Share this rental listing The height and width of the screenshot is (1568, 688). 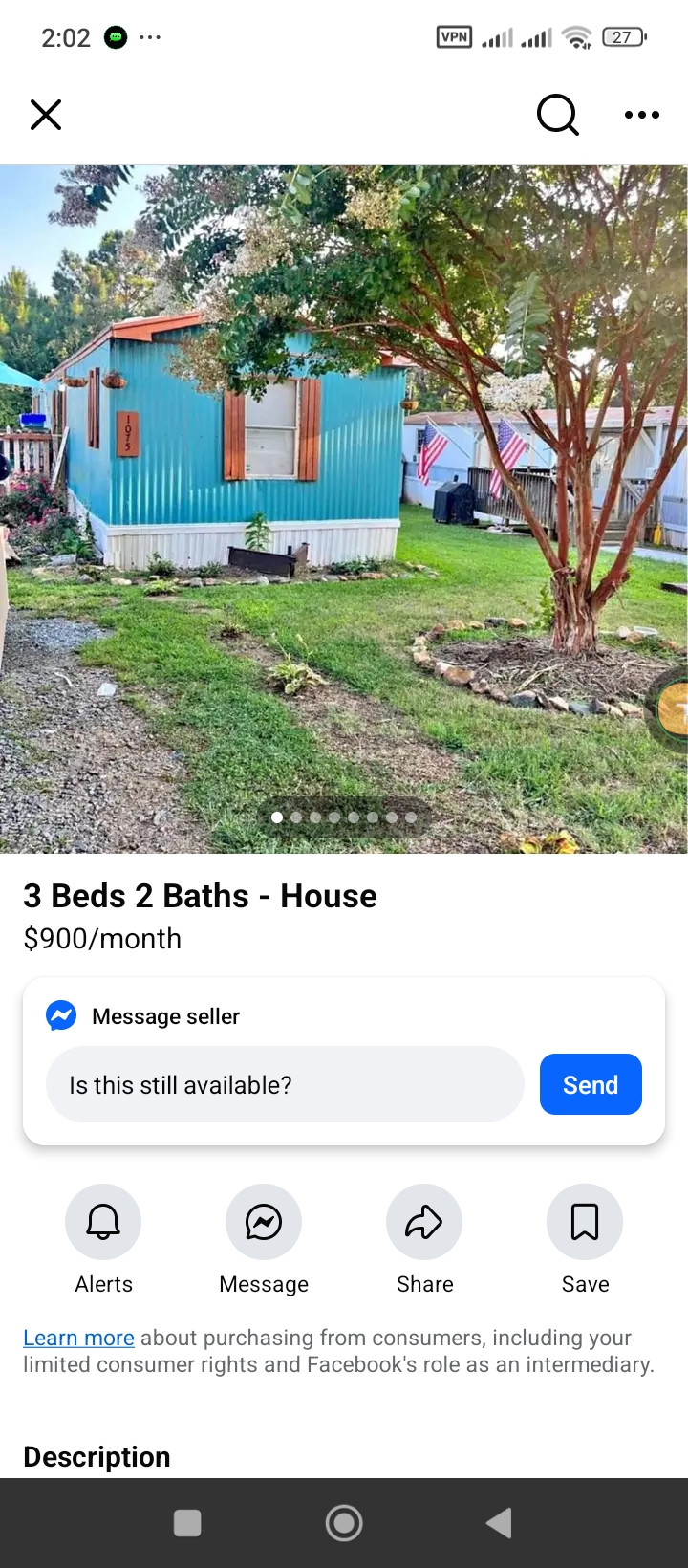tap(424, 1222)
